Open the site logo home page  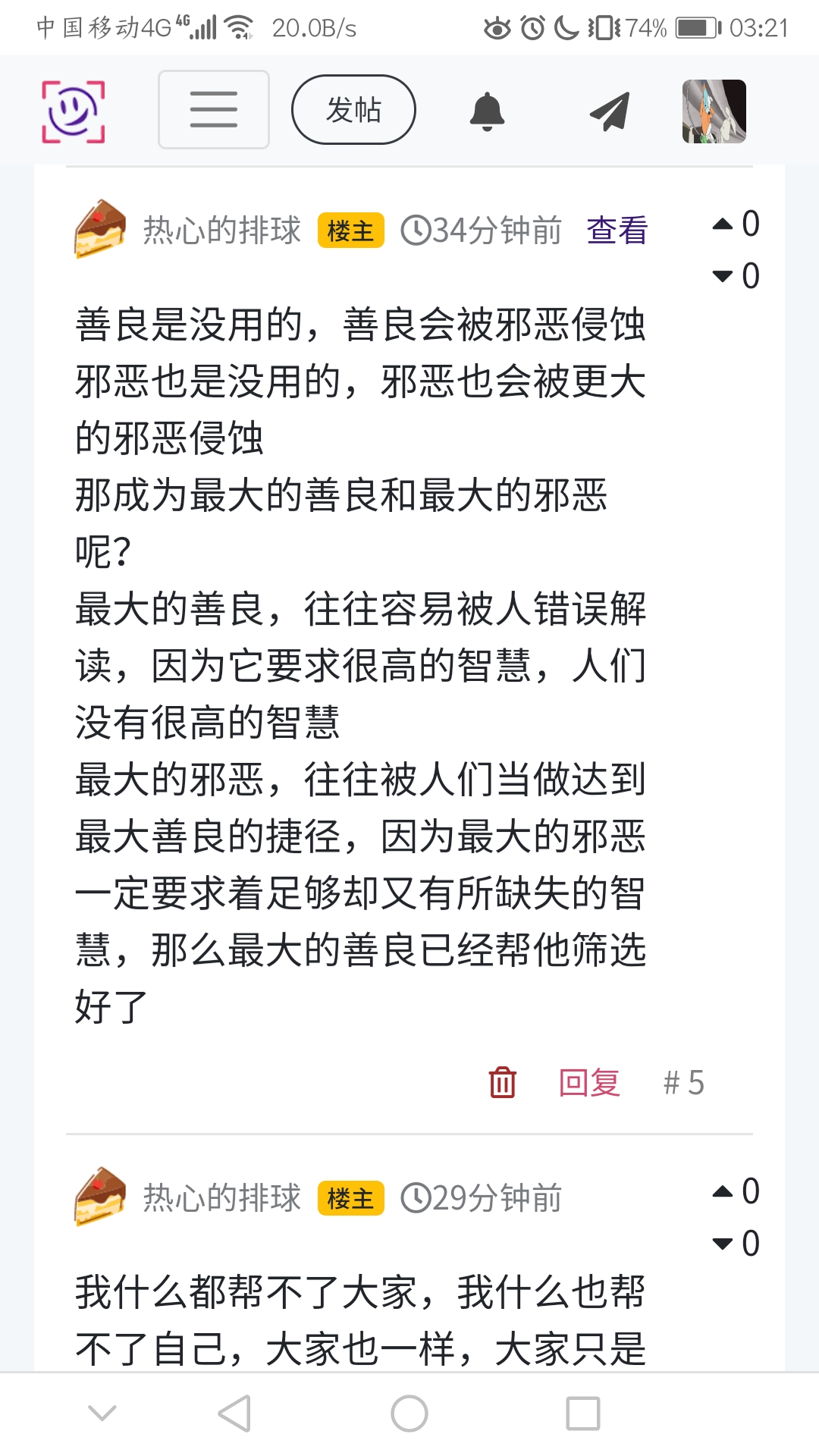point(73,111)
